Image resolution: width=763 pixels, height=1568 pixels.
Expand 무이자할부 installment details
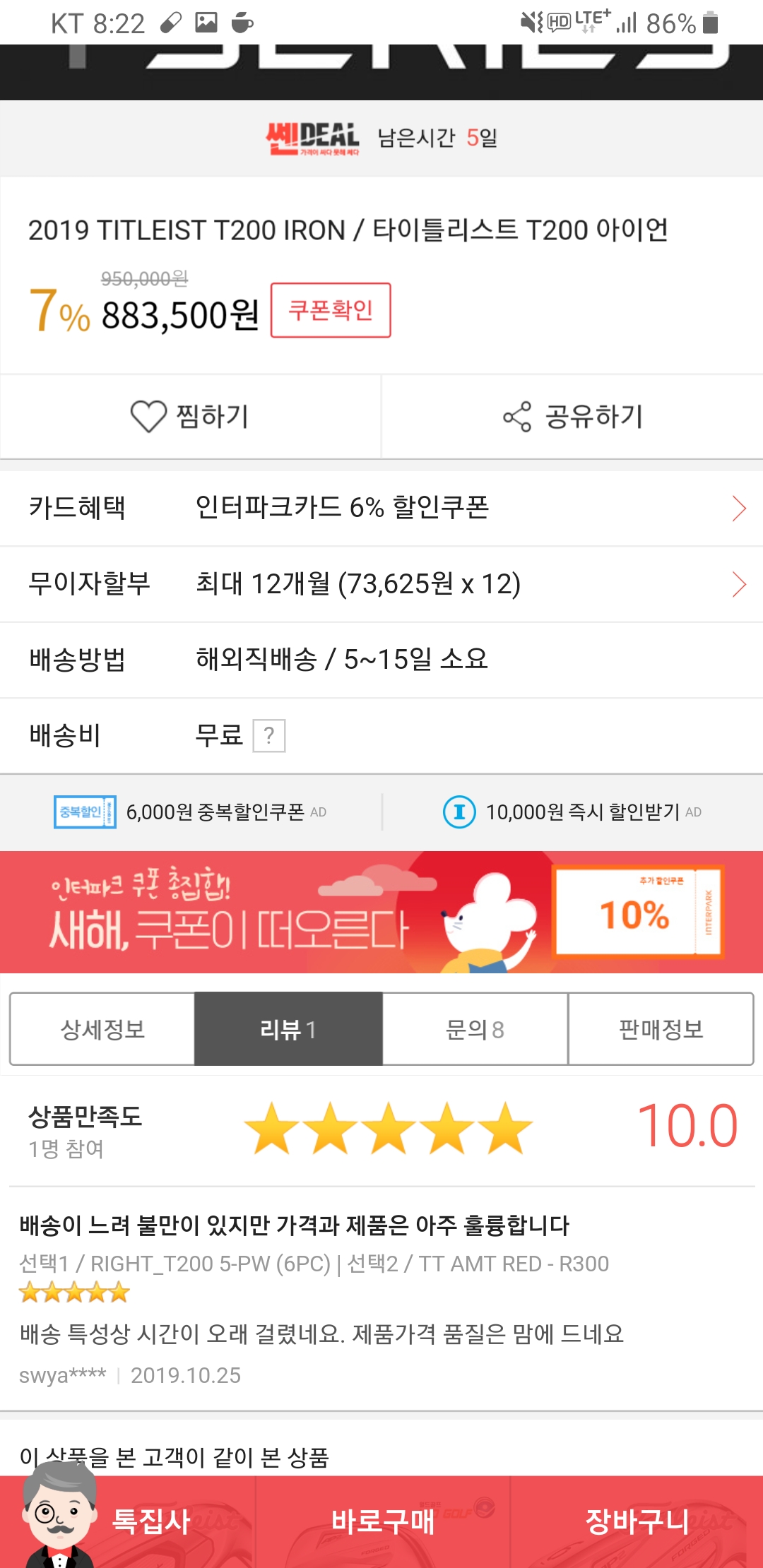pos(381,584)
